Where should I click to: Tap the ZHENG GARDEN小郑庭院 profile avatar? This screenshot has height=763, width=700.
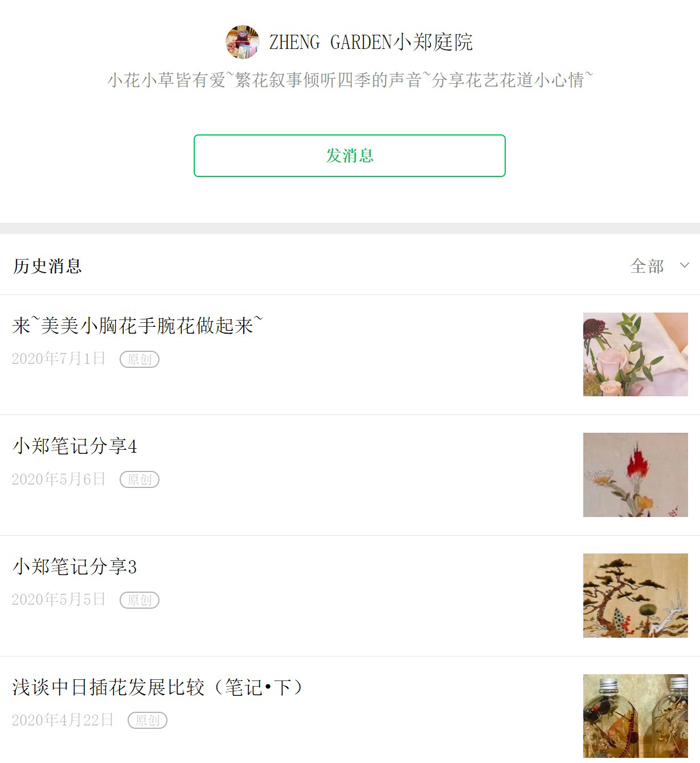[x=242, y=42]
